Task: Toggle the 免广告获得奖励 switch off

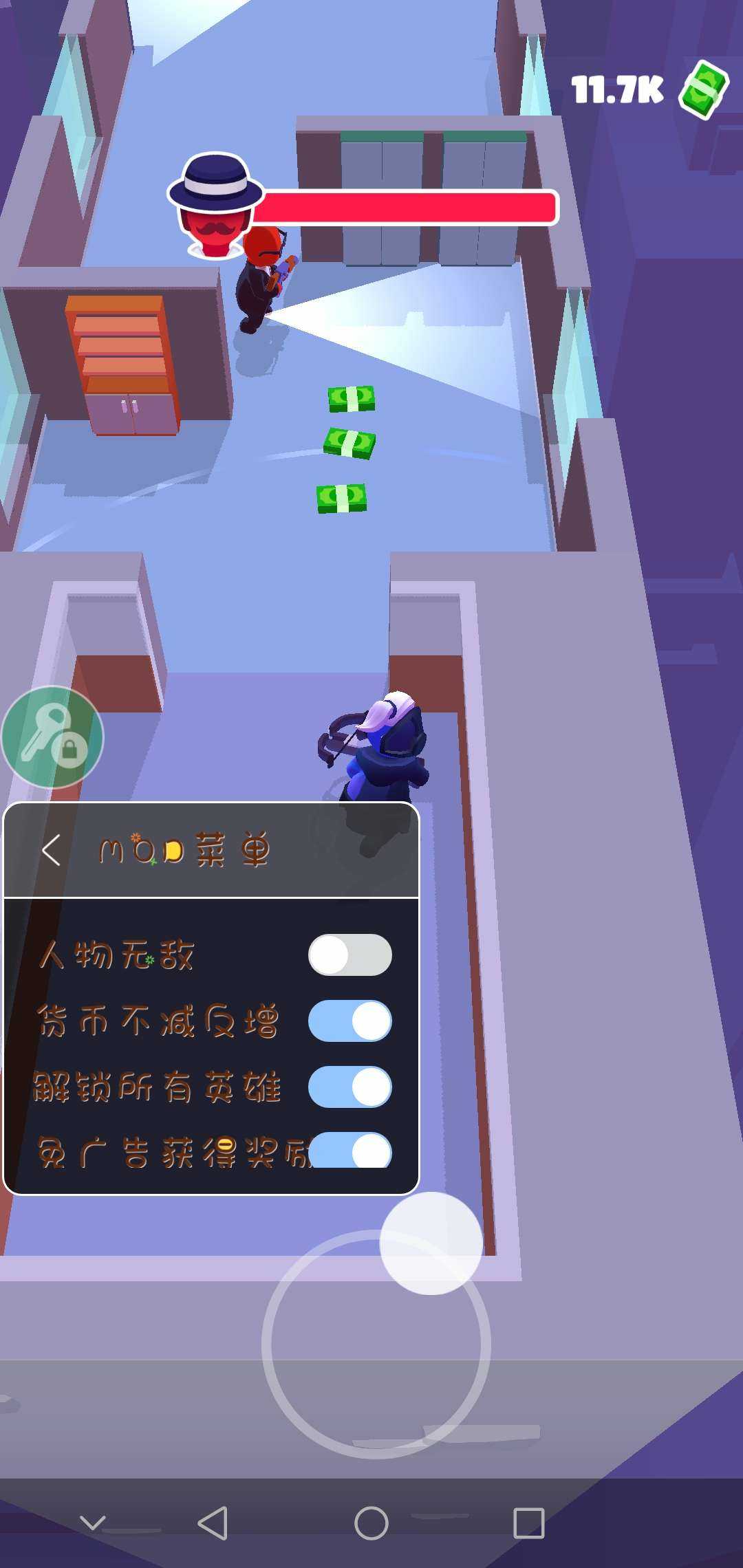Action: coord(351,1151)
